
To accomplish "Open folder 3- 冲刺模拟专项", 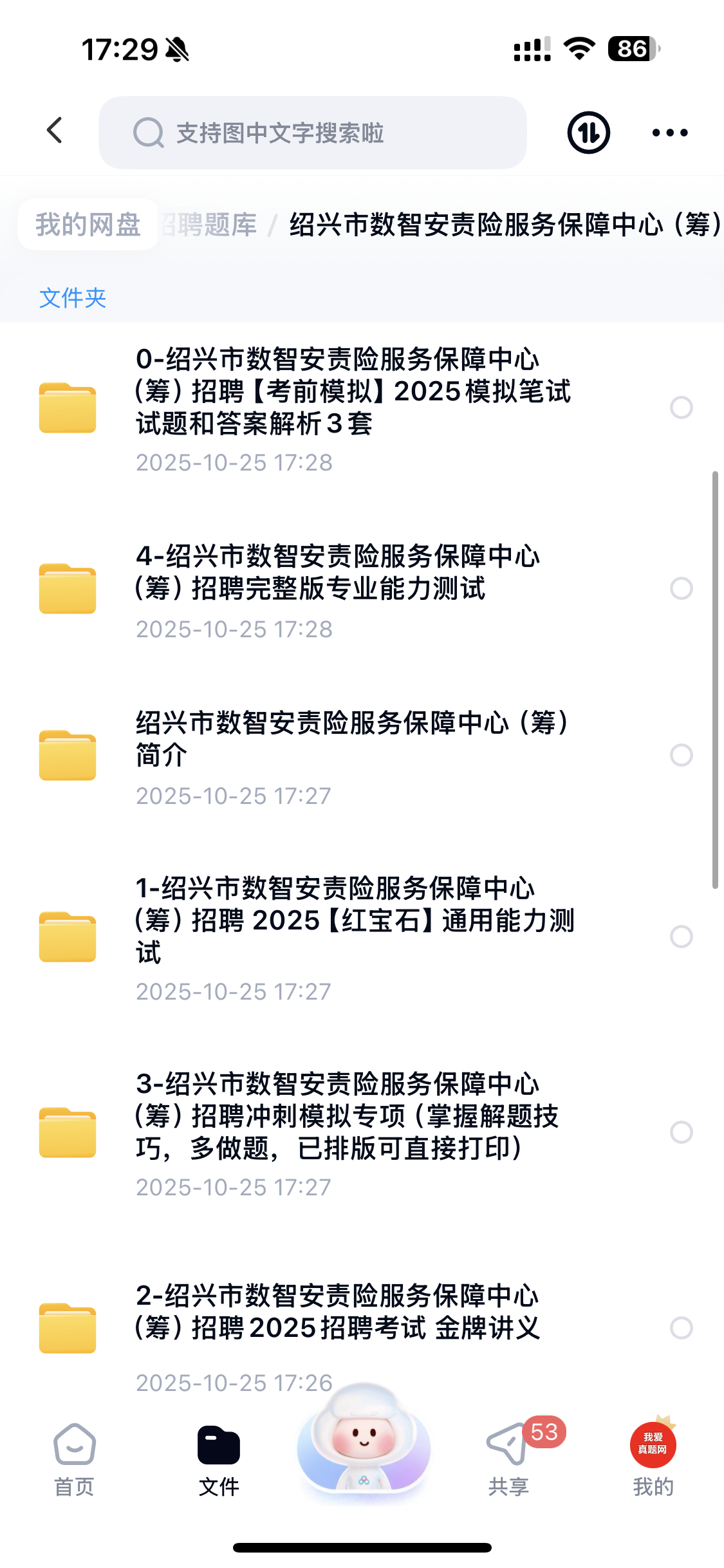I will (x=348, y=1116).
